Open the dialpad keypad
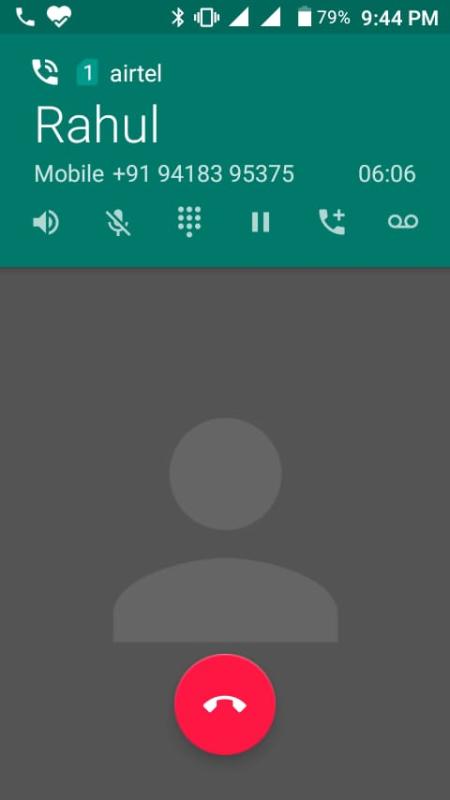 tap(189, 221)
